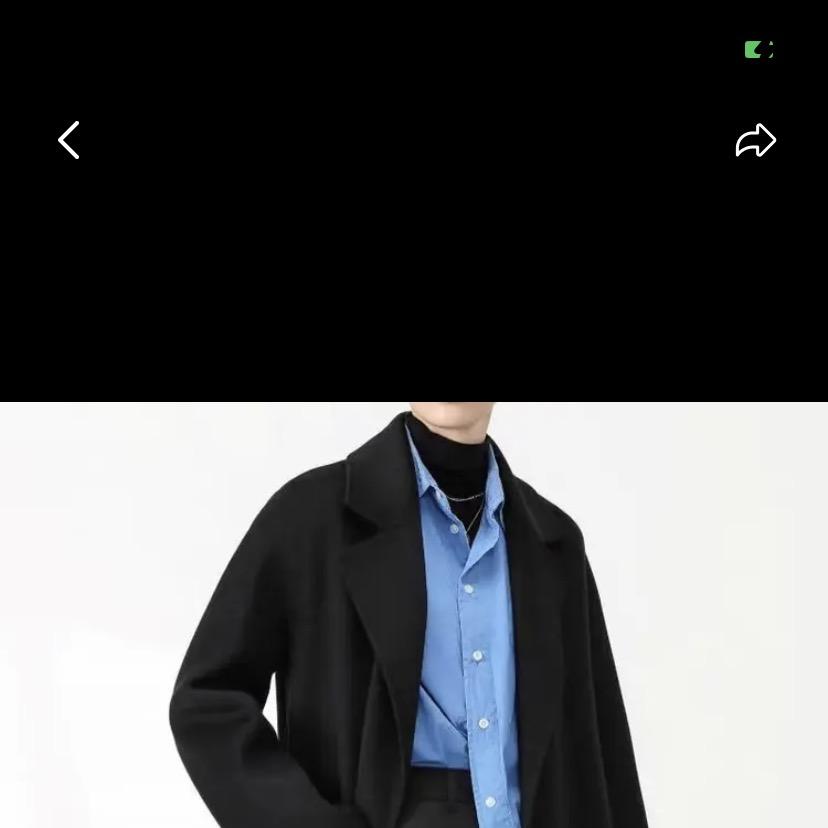Share this product image
The height and width of the screenshot is (828, 828).
pyautogui.click(x=755, y=141)
